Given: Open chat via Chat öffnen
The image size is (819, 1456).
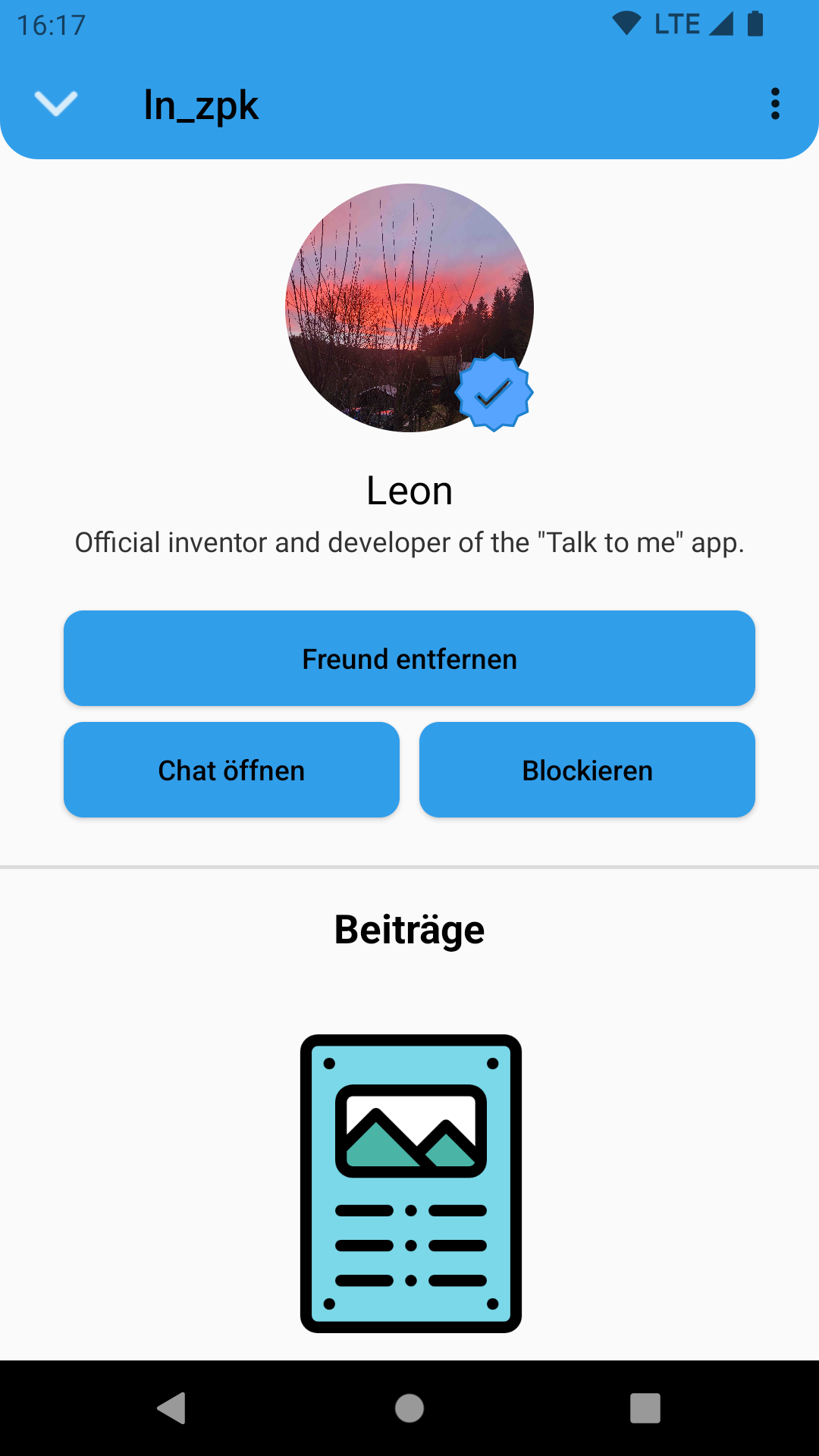Looking at the screenshot, I should (231, 770).
